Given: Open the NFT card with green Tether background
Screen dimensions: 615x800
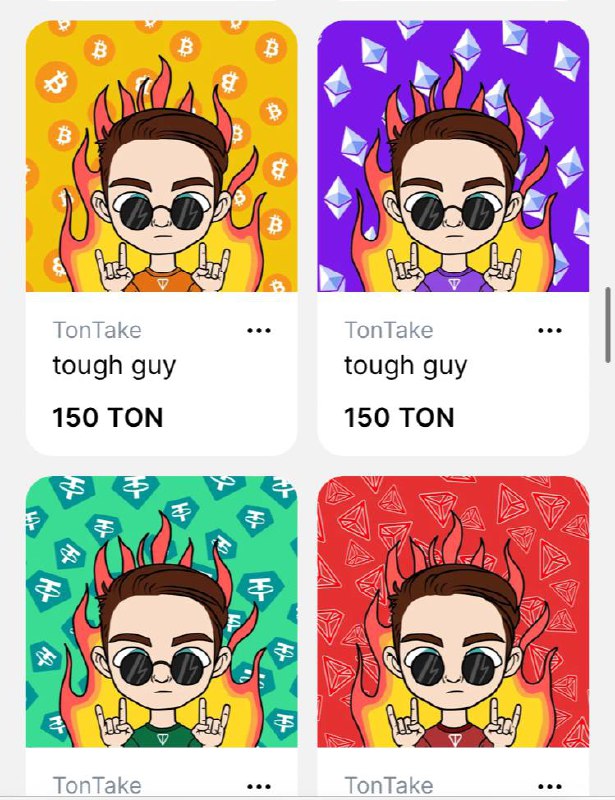Looking at the screenshot, I should point(161,612).
